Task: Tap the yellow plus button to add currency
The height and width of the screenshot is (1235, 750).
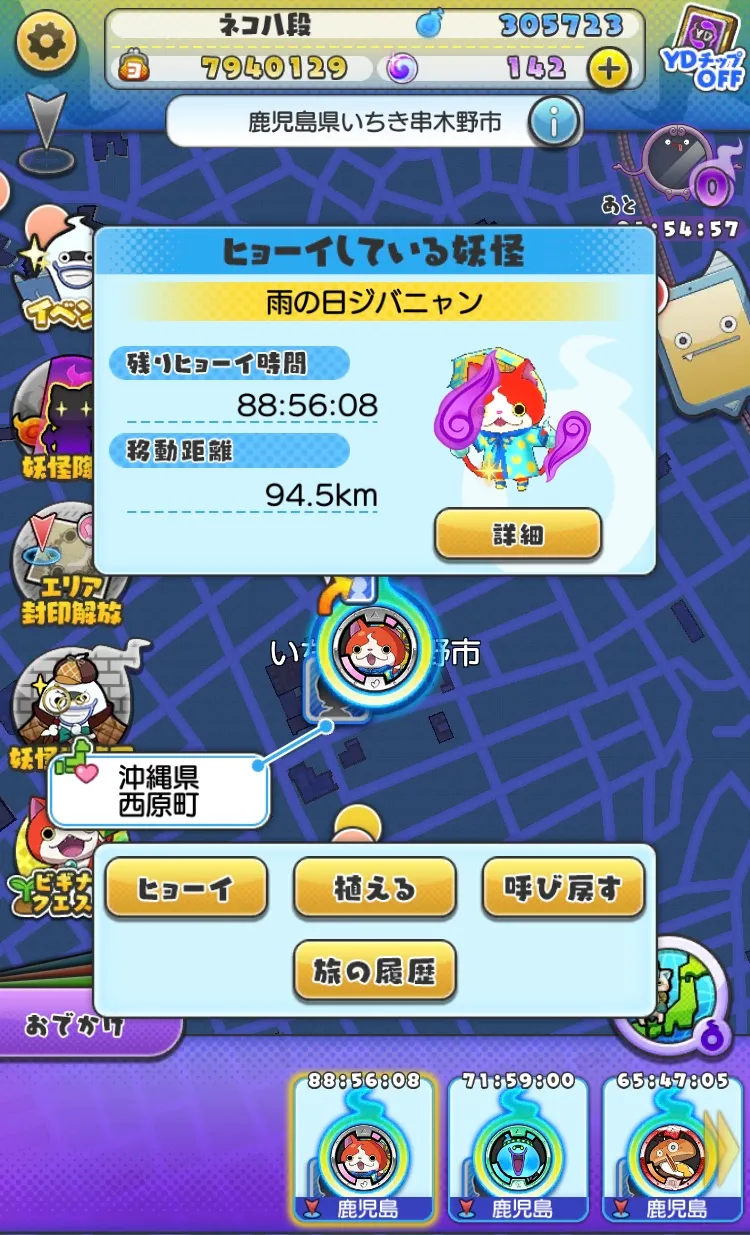Action: pos(608,69)
